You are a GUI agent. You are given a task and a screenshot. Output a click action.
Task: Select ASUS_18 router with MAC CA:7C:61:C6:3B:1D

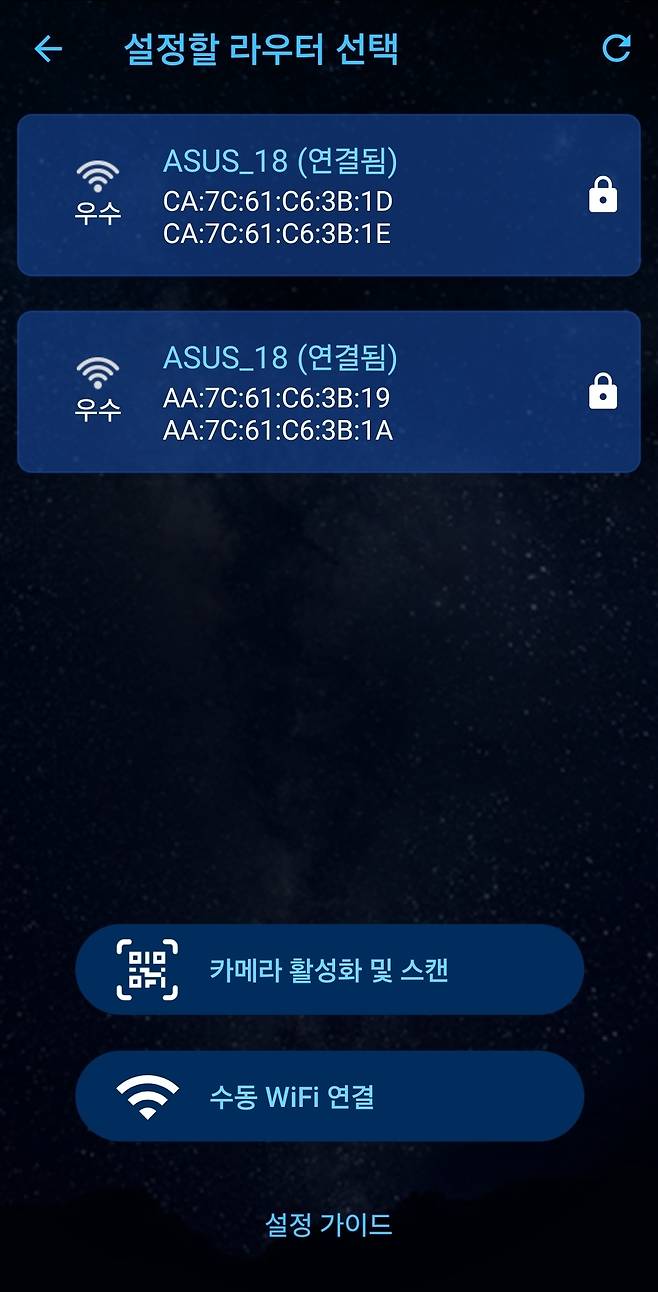(x=328, y=196)
